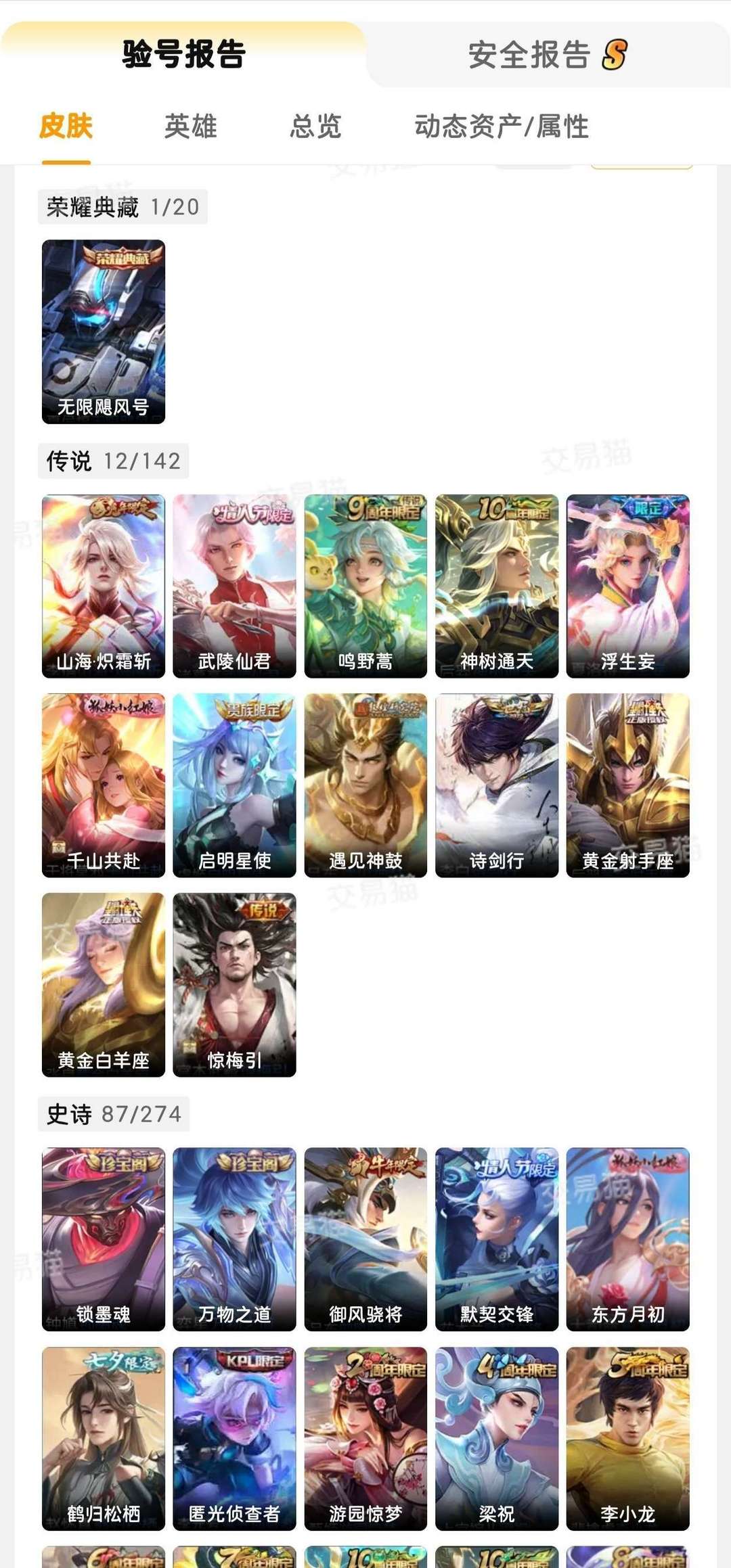Open the 安全报告 tab

point(547,55)
